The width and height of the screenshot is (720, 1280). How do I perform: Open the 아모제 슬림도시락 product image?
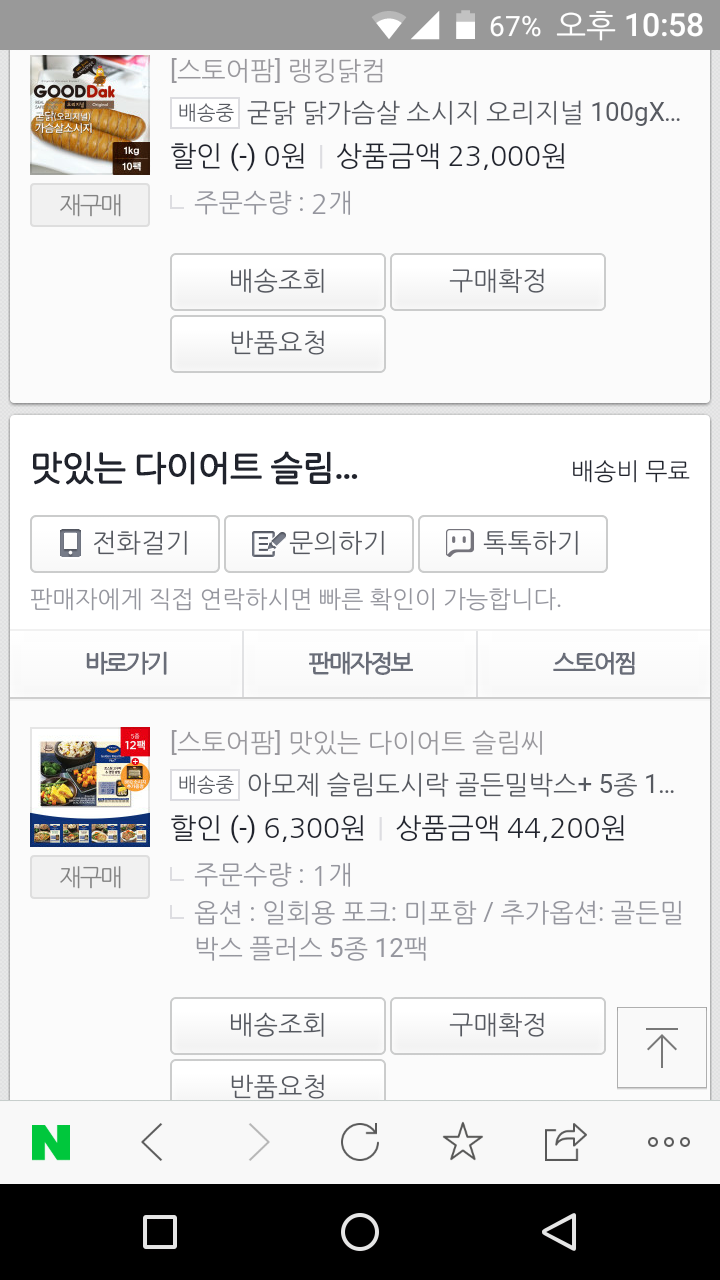[x=90, y=786]
